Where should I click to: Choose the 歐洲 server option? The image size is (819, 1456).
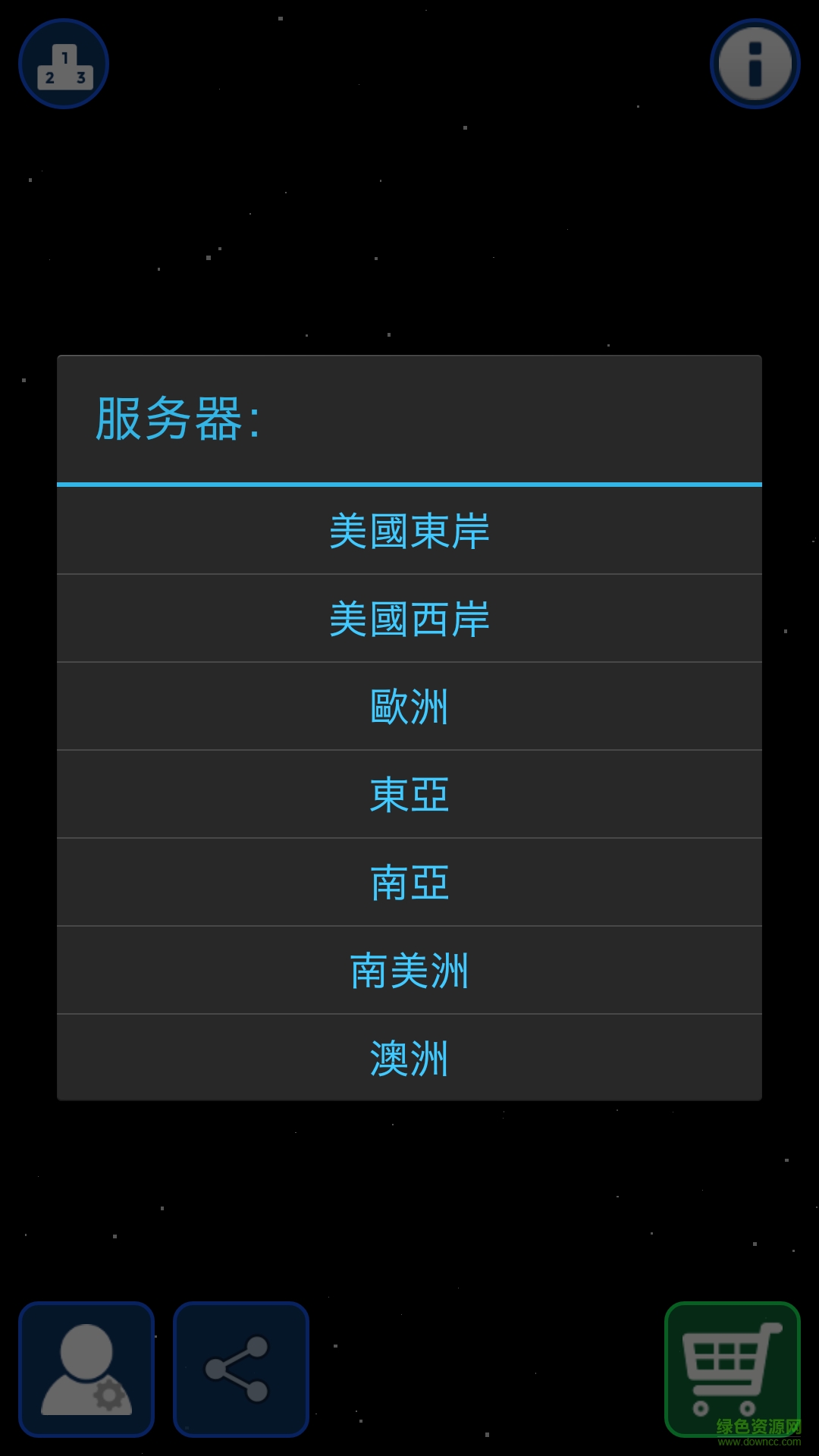(409, 706)
